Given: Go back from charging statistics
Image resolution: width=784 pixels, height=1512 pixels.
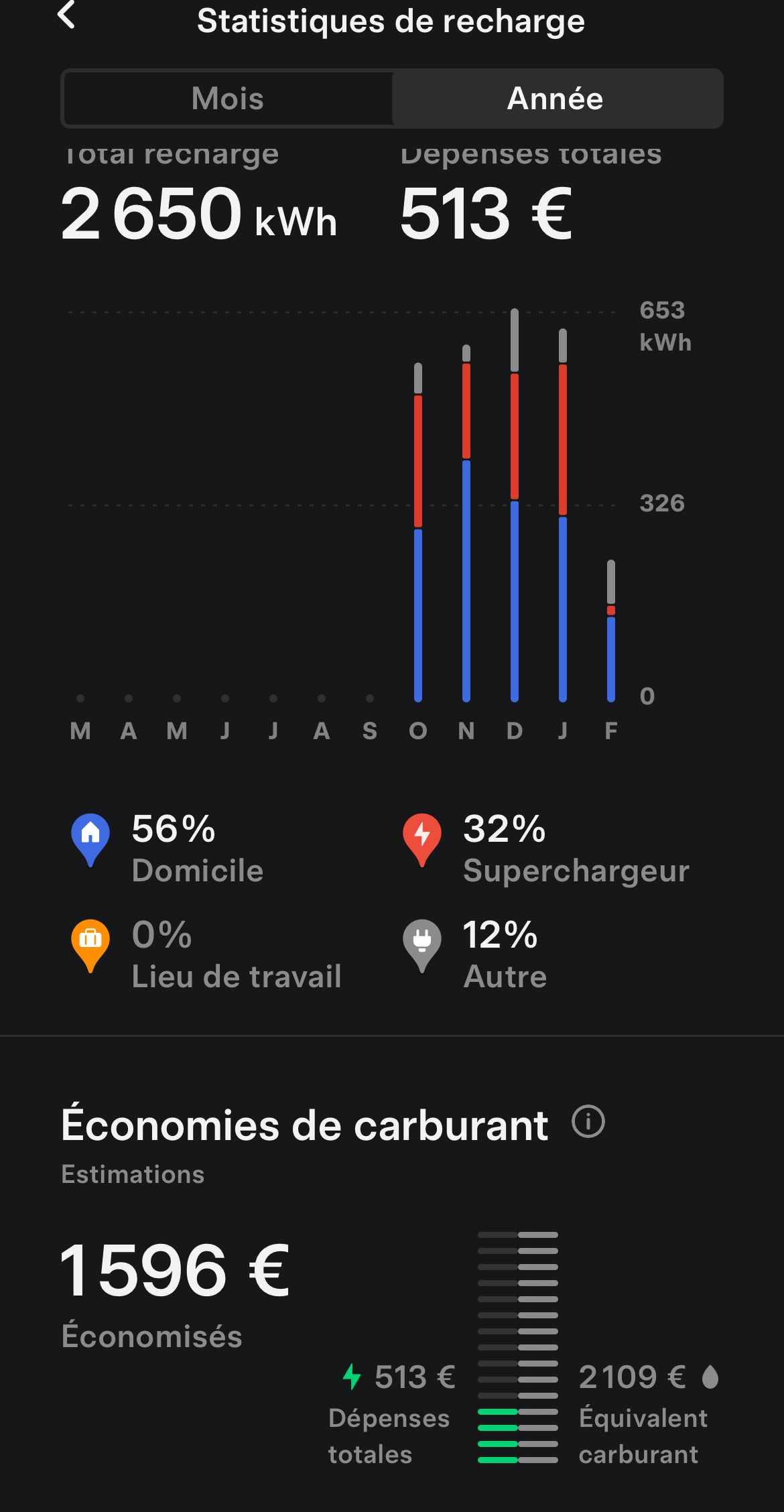Looking at the screenshot, I should click(66, 15).
